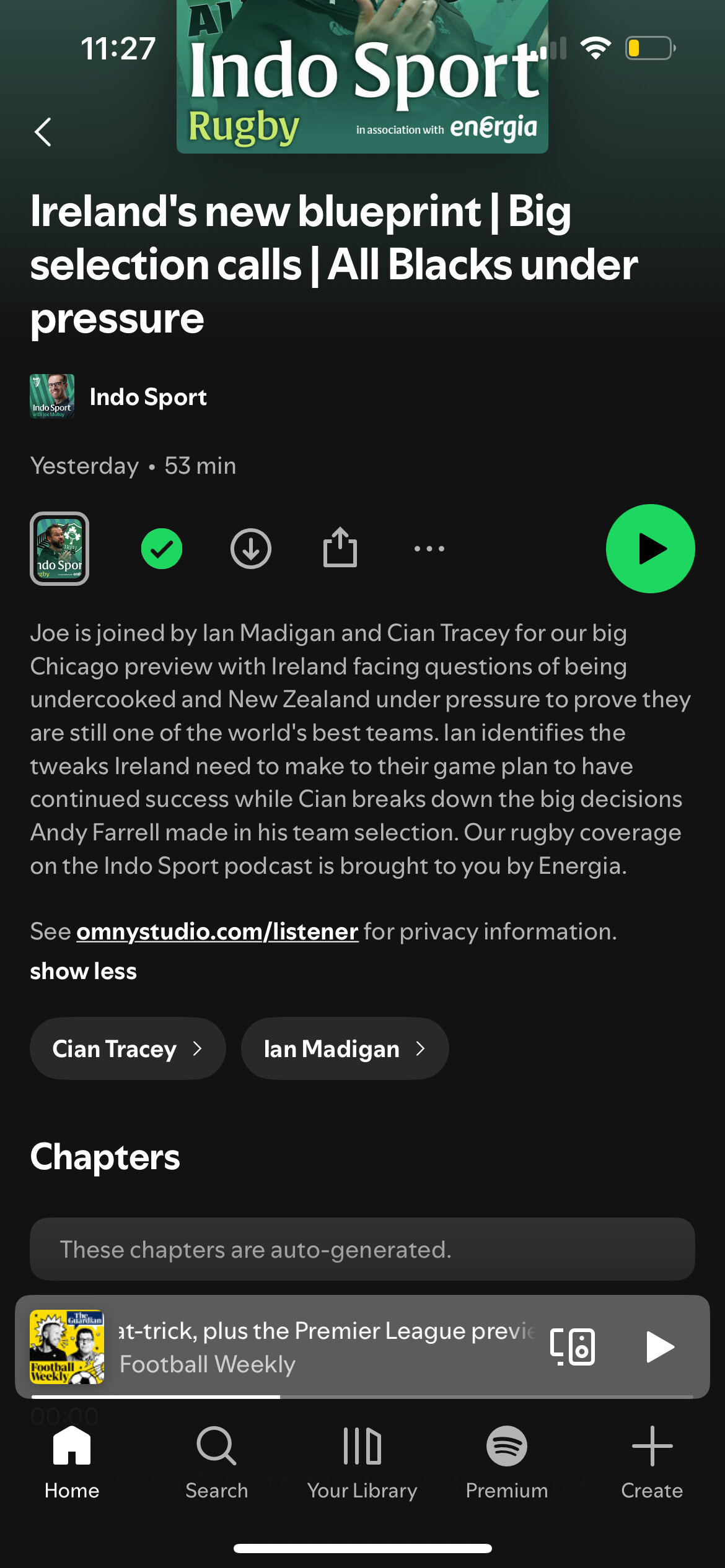This screenshot has width=725, height=1568.
Task: Open the connect to device icon
Action: [x=573, y=1347]
